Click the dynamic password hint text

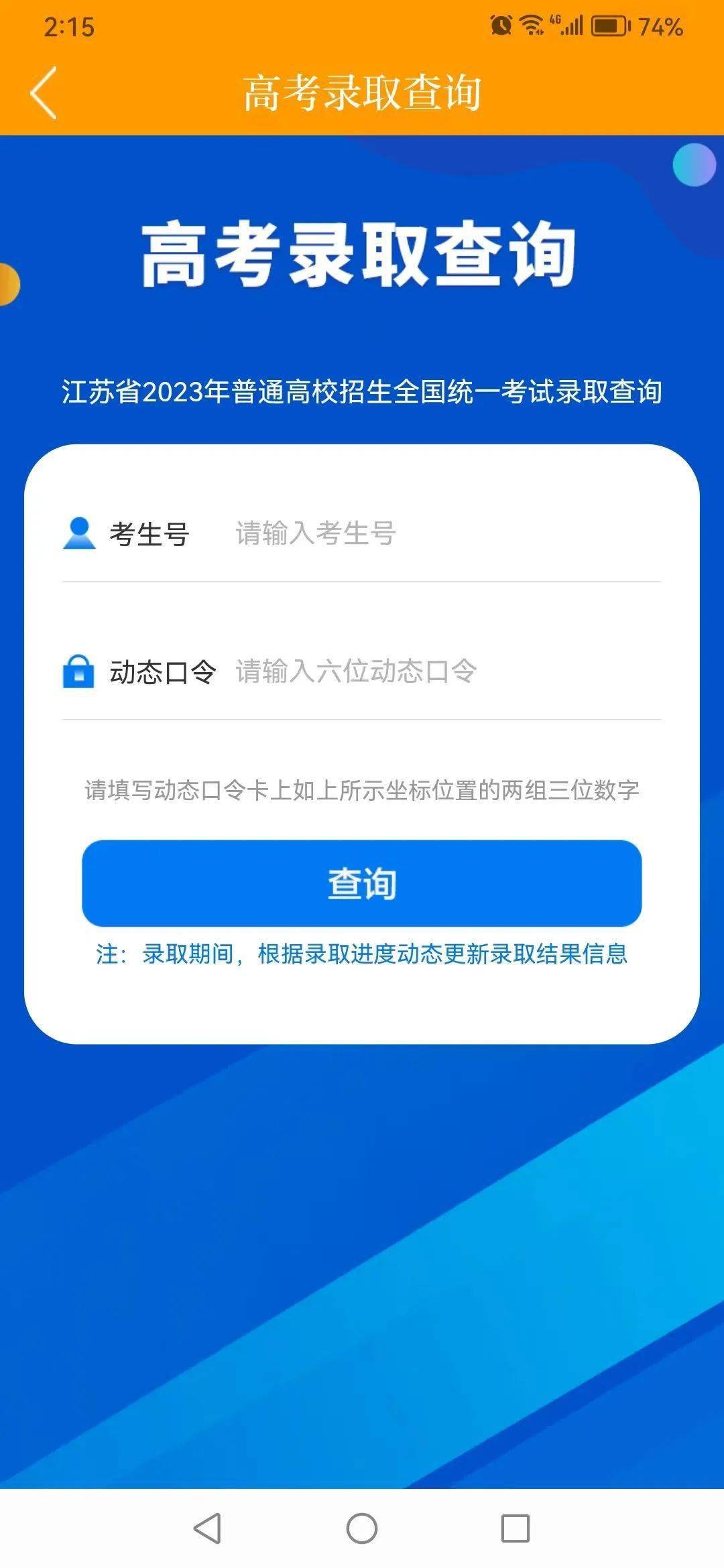(x=362, y=790)
